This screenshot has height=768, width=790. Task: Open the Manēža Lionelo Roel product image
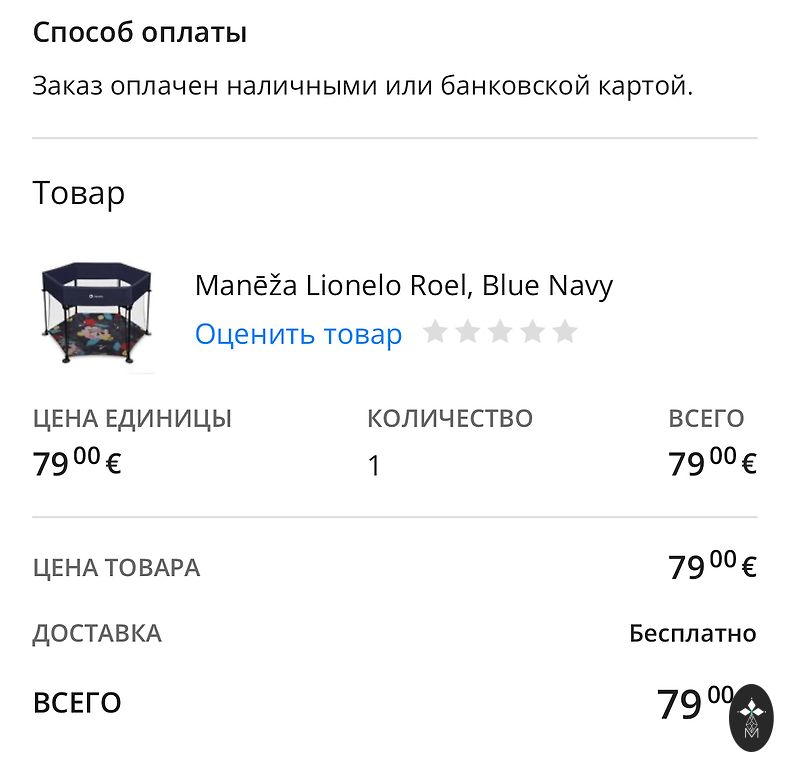point(98,312)
